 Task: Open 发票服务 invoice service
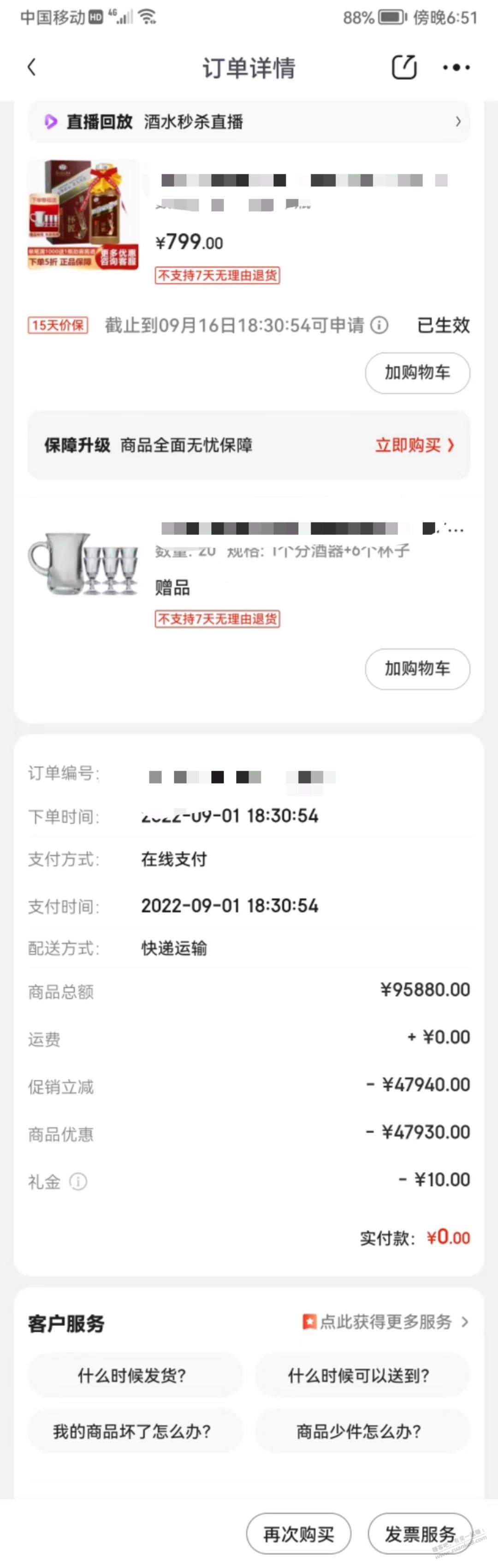[x=420, y=1534]
